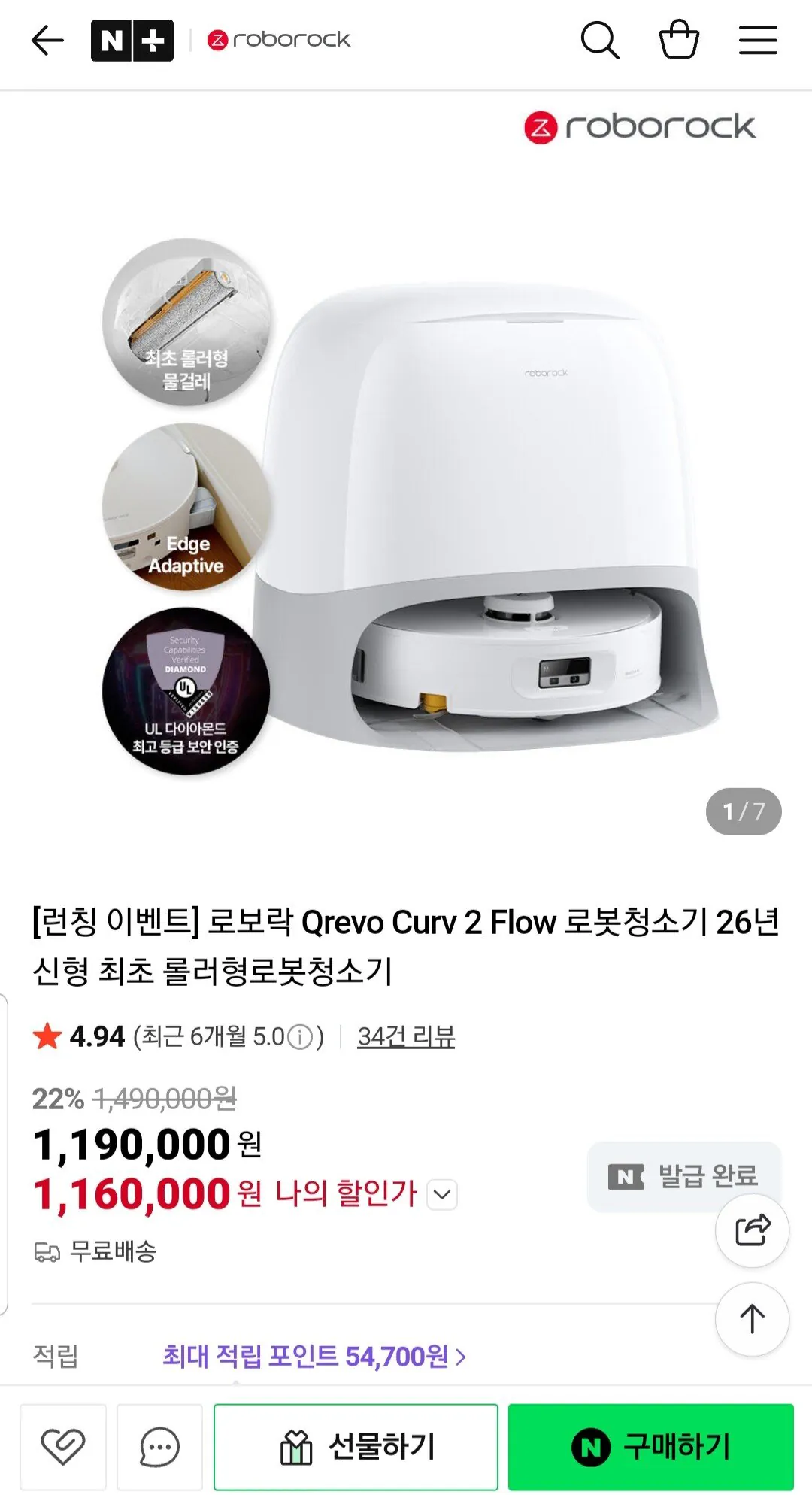Tap the roborock logo above the product image

point(638,126)
